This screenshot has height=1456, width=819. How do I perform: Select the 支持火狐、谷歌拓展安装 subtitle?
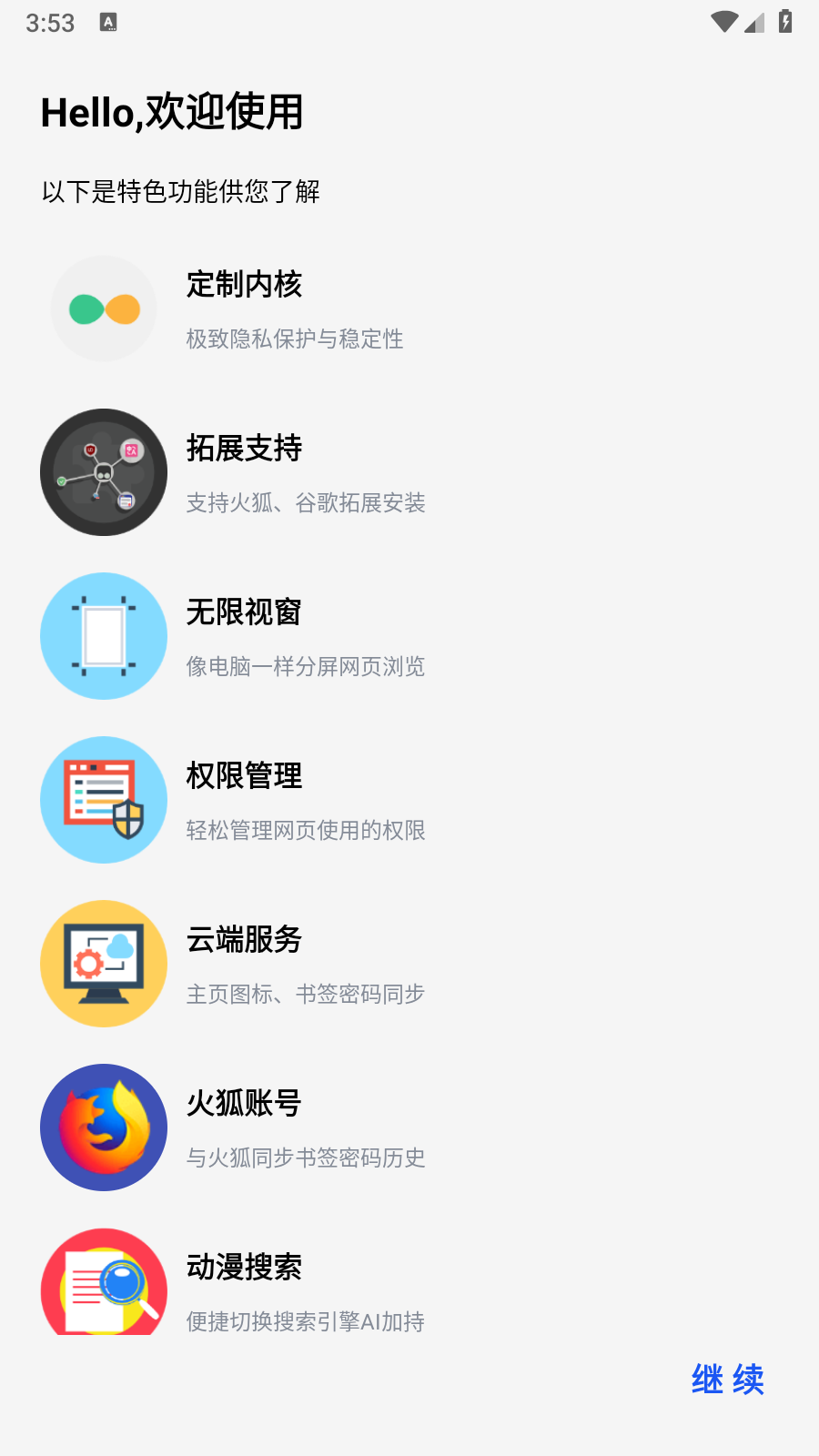[x=306, y=503]
